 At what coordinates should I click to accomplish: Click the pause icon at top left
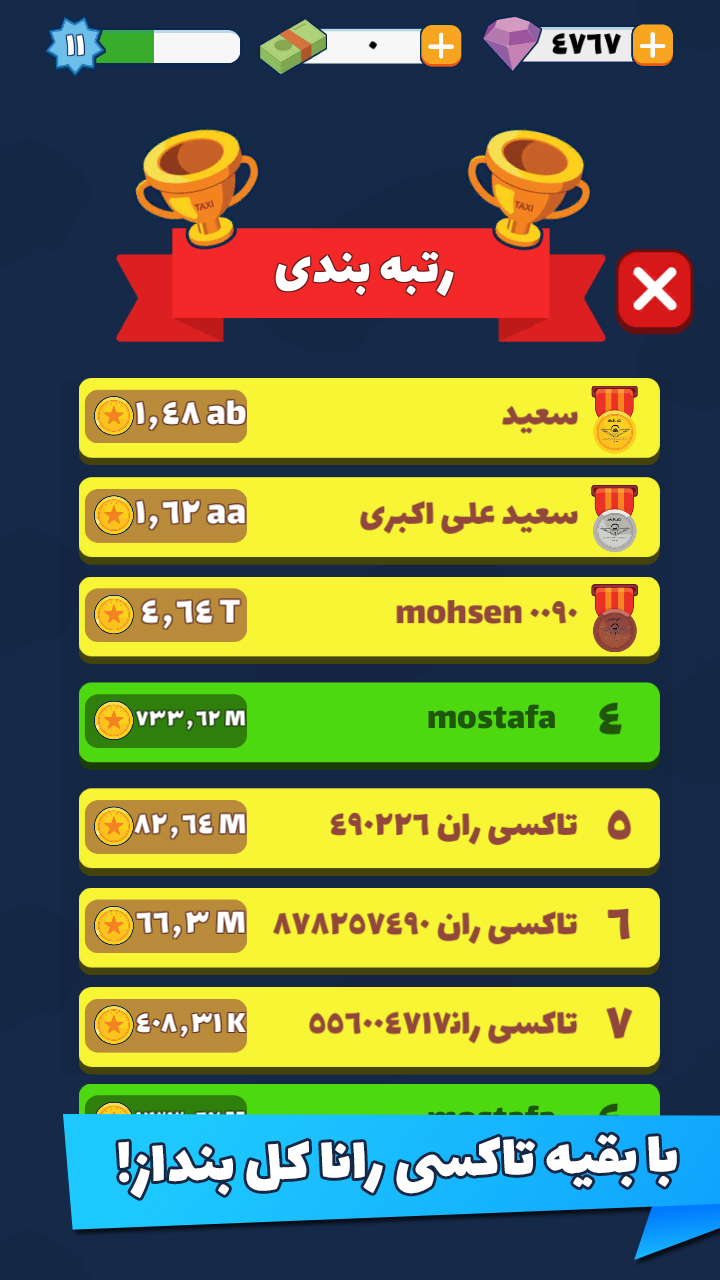coord(74,44)
